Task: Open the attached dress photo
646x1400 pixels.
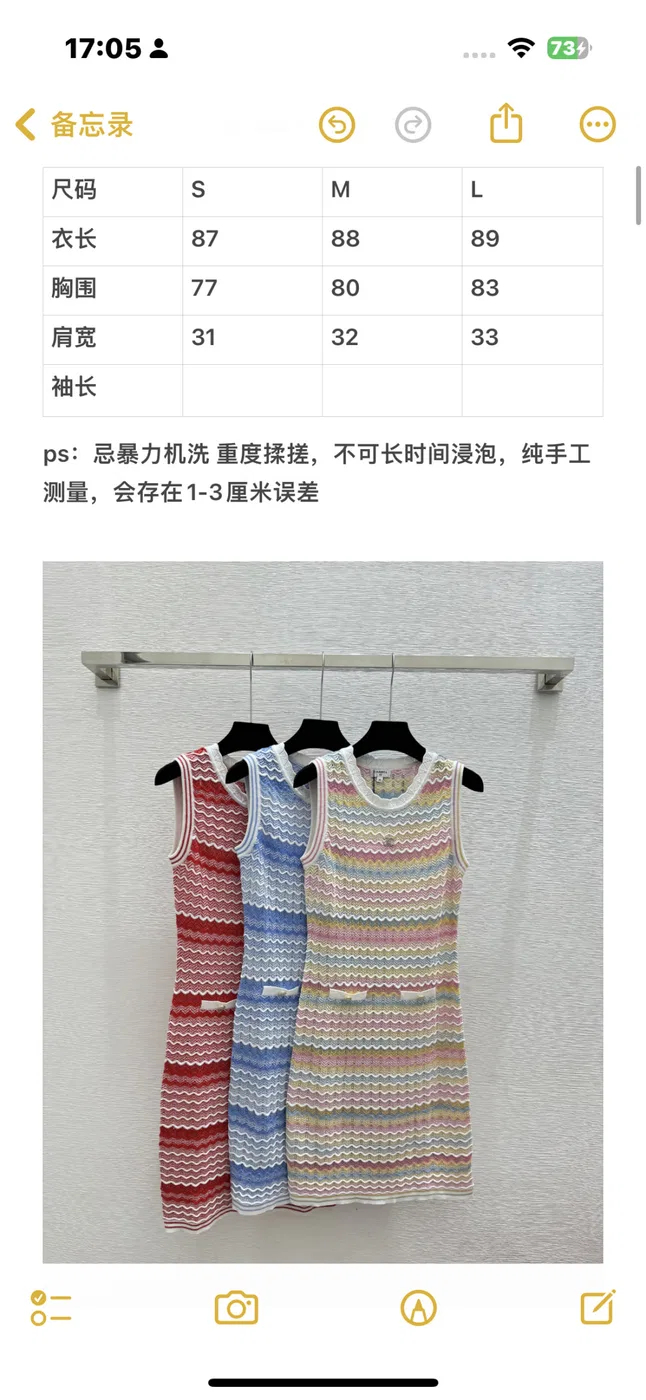Action: 323,912
